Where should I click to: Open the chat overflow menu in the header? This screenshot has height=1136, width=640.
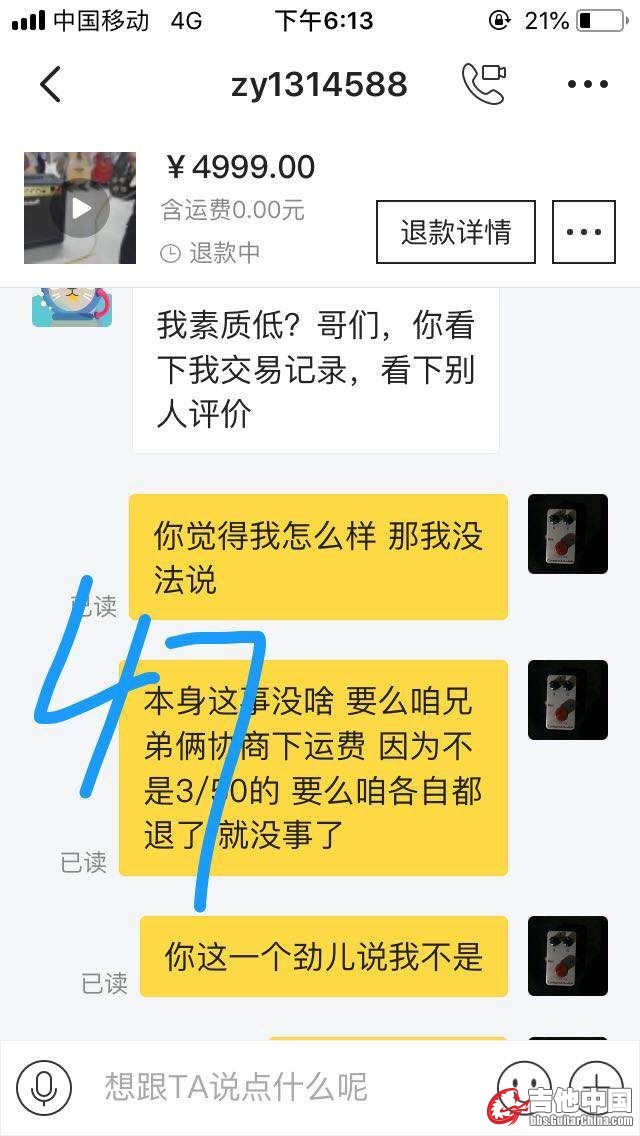click(x=588, y=85)
